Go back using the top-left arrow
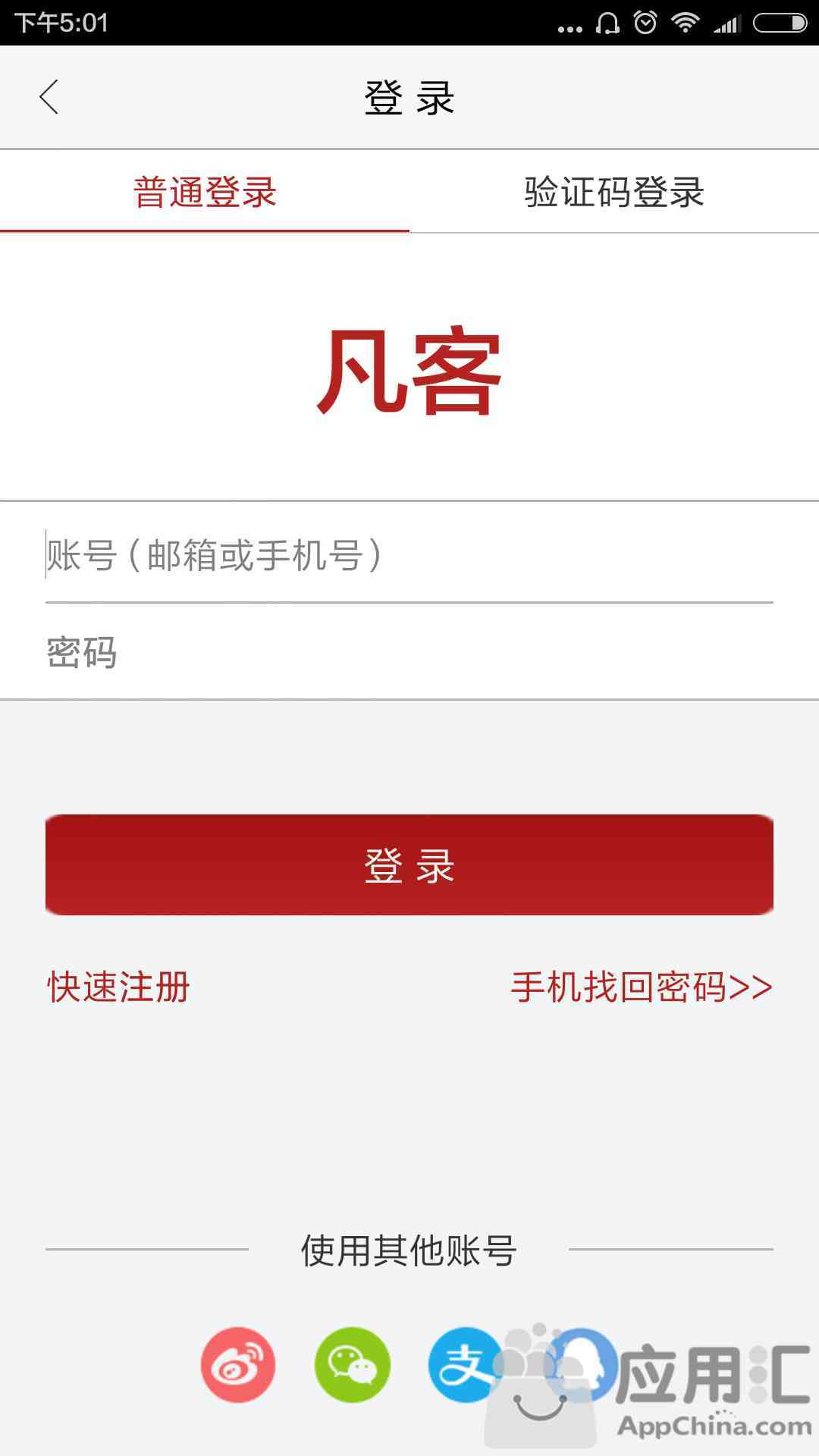This screenshot has width=819, height=1456. 49,97
